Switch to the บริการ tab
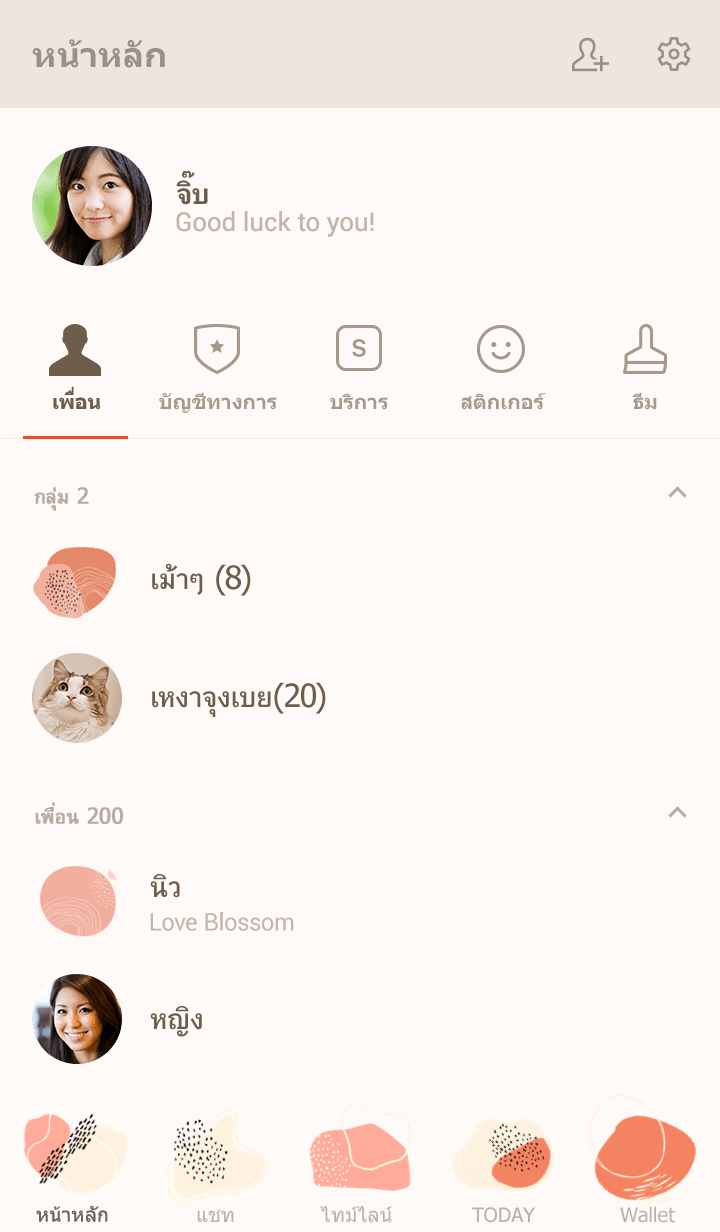Screen dimensions: 720x1232 [359, 370]
